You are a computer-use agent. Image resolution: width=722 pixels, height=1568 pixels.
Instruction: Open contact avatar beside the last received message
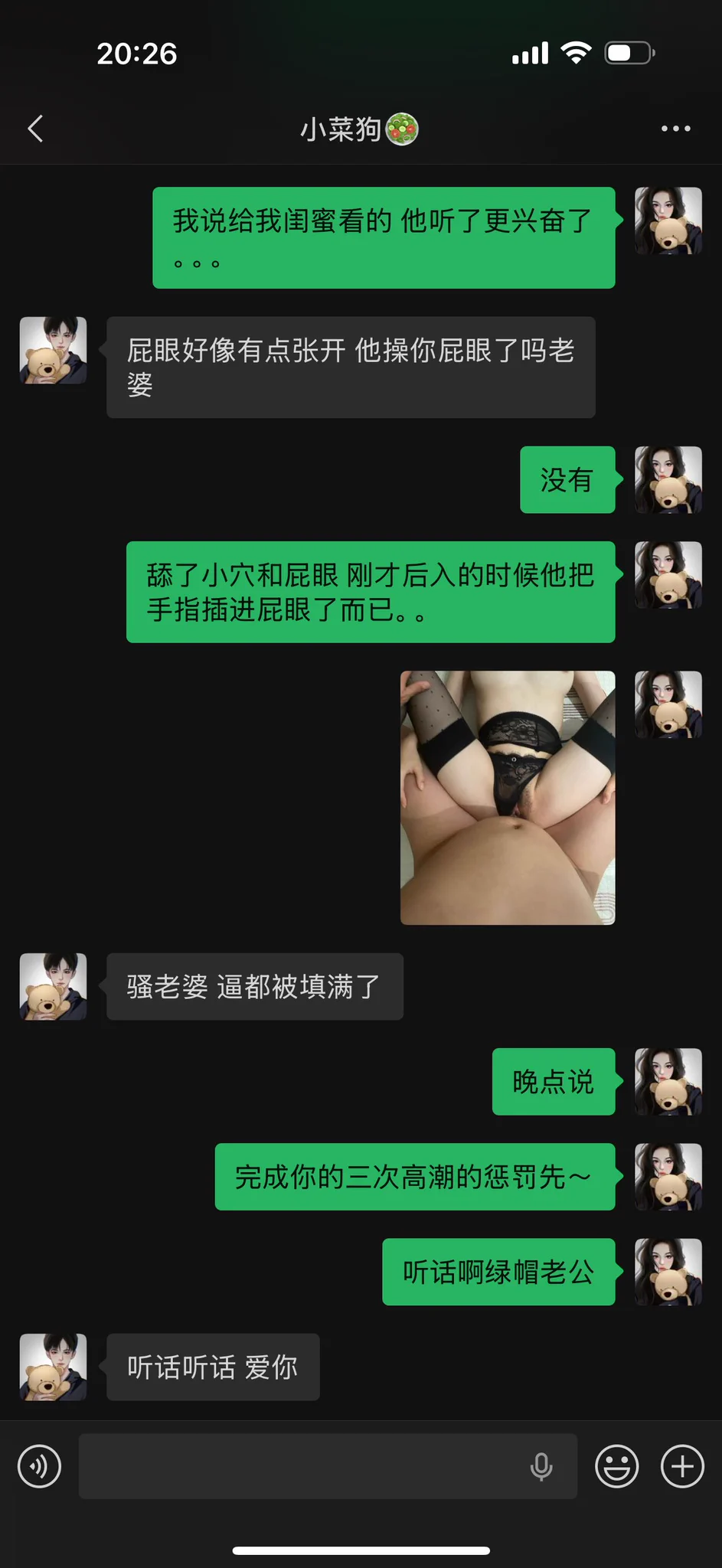click(x=53, y=1367)
